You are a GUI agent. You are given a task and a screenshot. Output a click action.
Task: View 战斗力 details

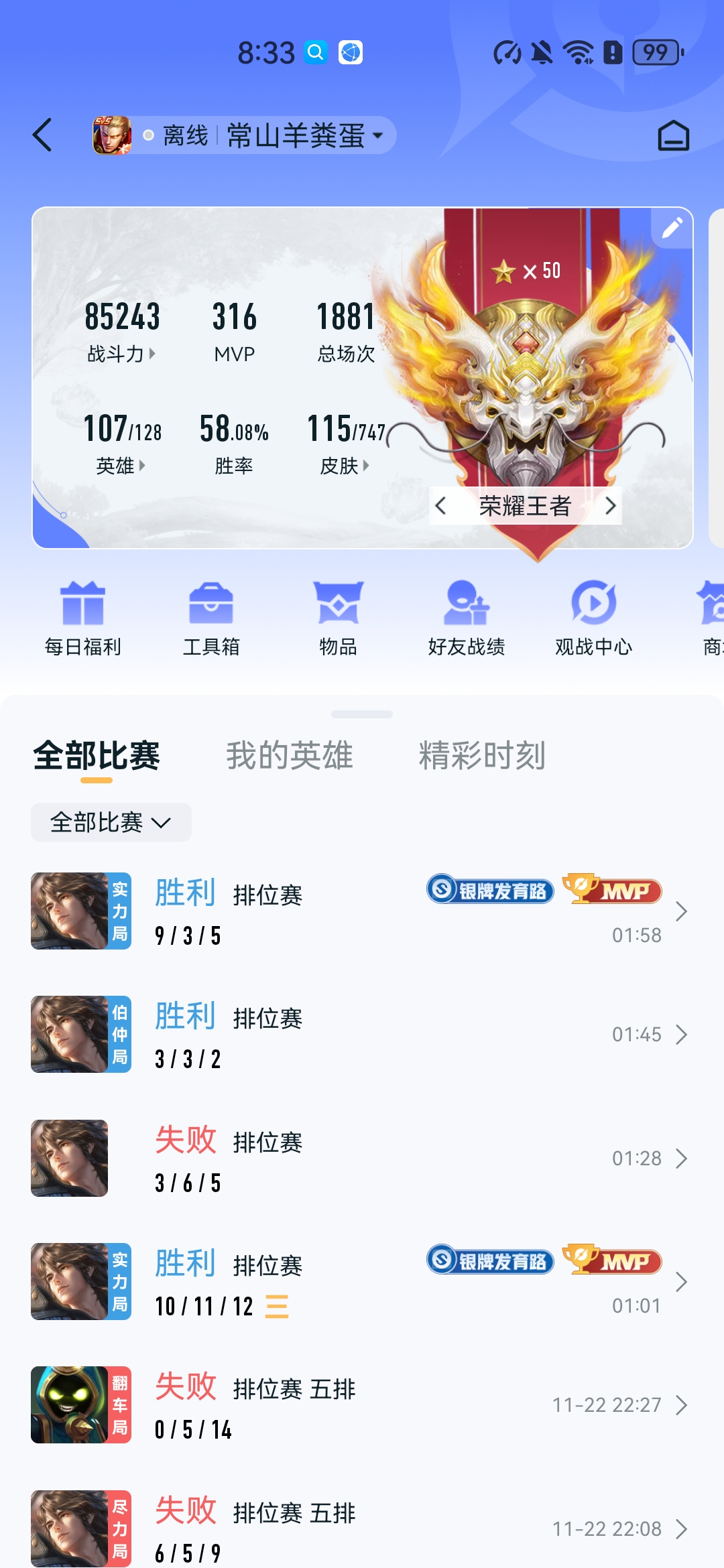(122, 352)
